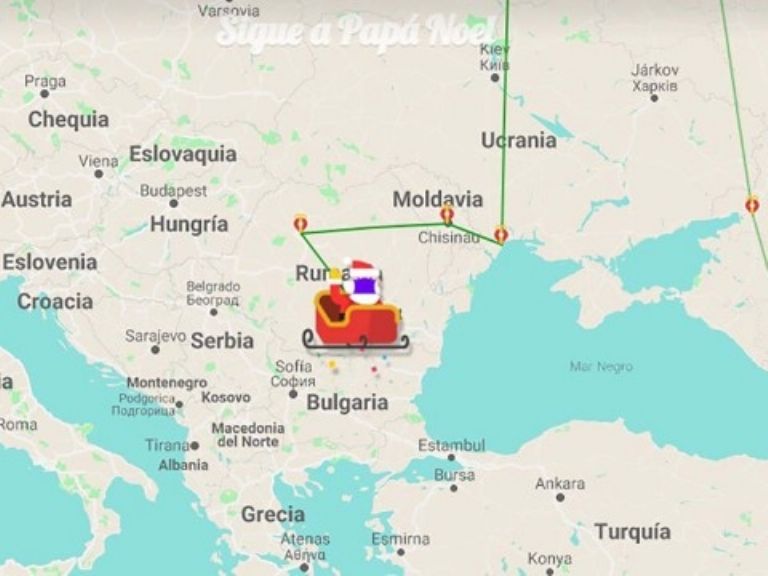
Task: Open the stop pin above Chisinau in Moldavia
Action: coord(447,213)
